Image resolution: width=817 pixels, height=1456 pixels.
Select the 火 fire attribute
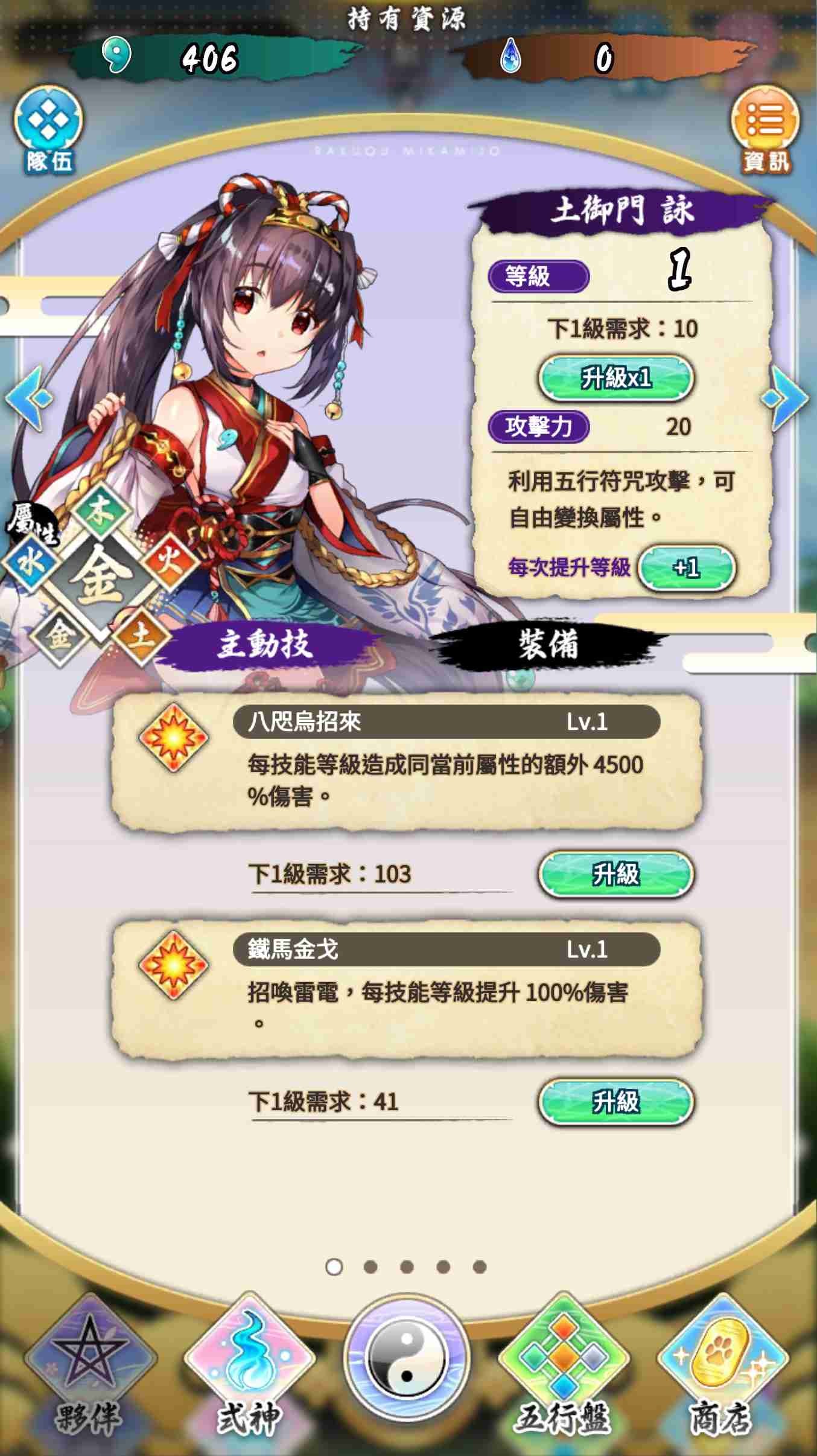tap(171, 563)
